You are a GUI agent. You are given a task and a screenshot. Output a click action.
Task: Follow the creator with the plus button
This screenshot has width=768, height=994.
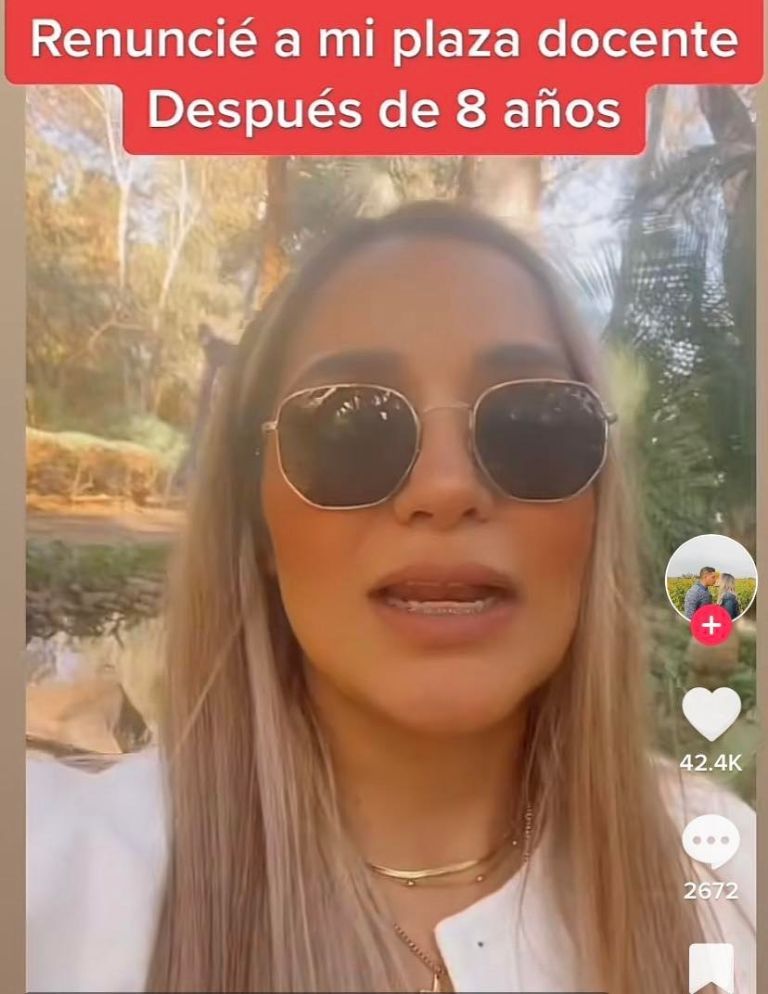click(711, 627)
